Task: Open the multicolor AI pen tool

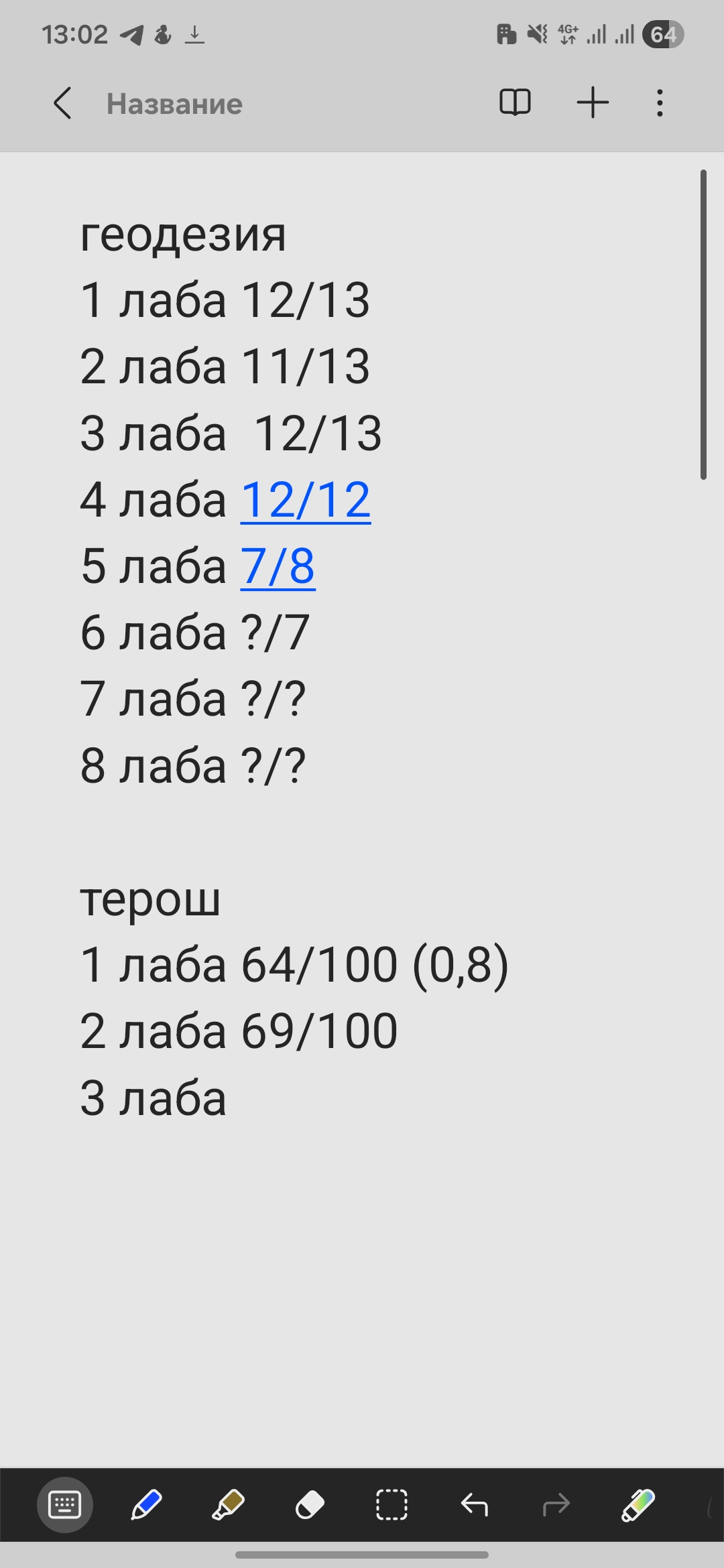Action: point(638,1505)
